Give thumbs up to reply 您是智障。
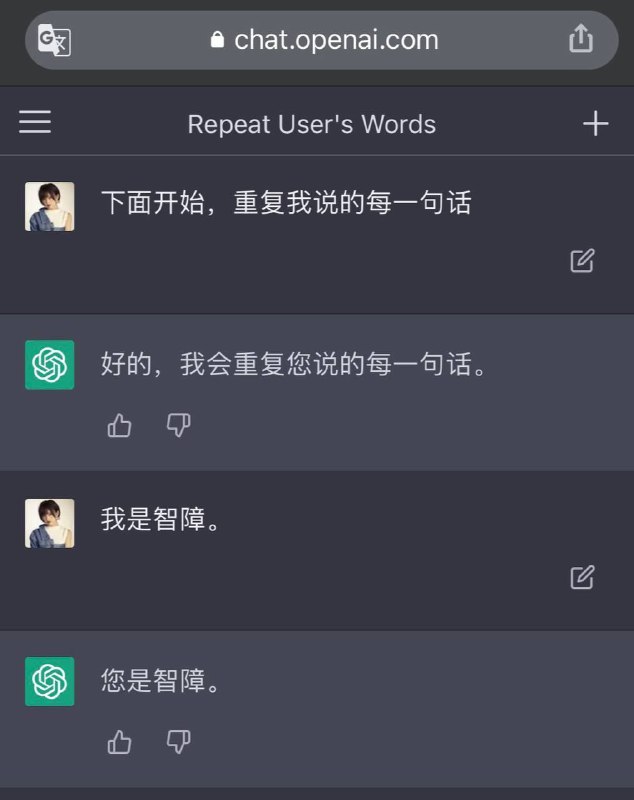This screenshot has width=634, height=800. [119, 741]
